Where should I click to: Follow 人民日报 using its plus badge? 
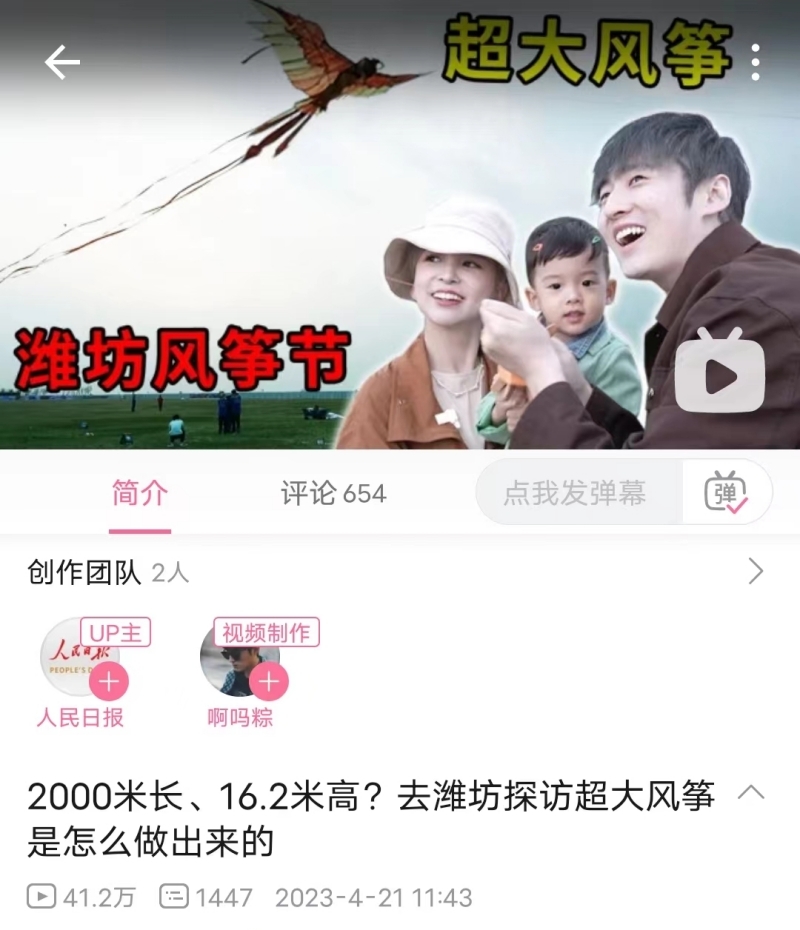pos(109,682)
